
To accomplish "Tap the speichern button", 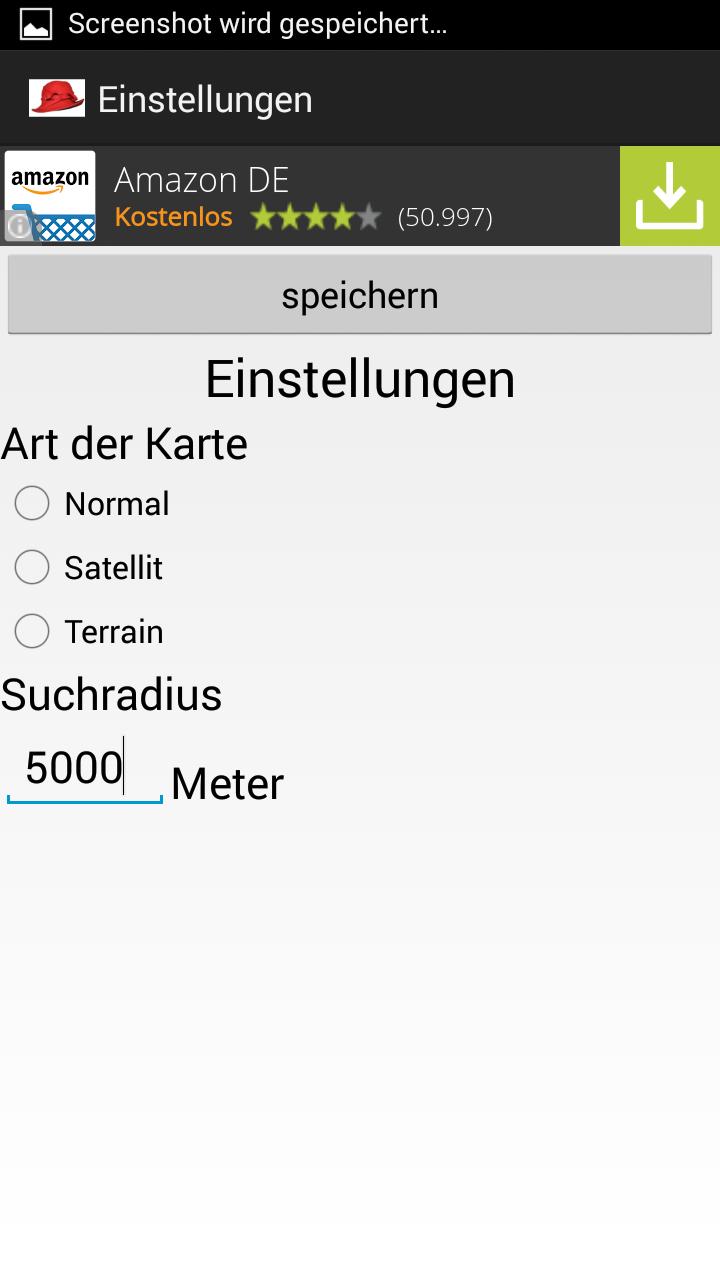I will 360,295.
